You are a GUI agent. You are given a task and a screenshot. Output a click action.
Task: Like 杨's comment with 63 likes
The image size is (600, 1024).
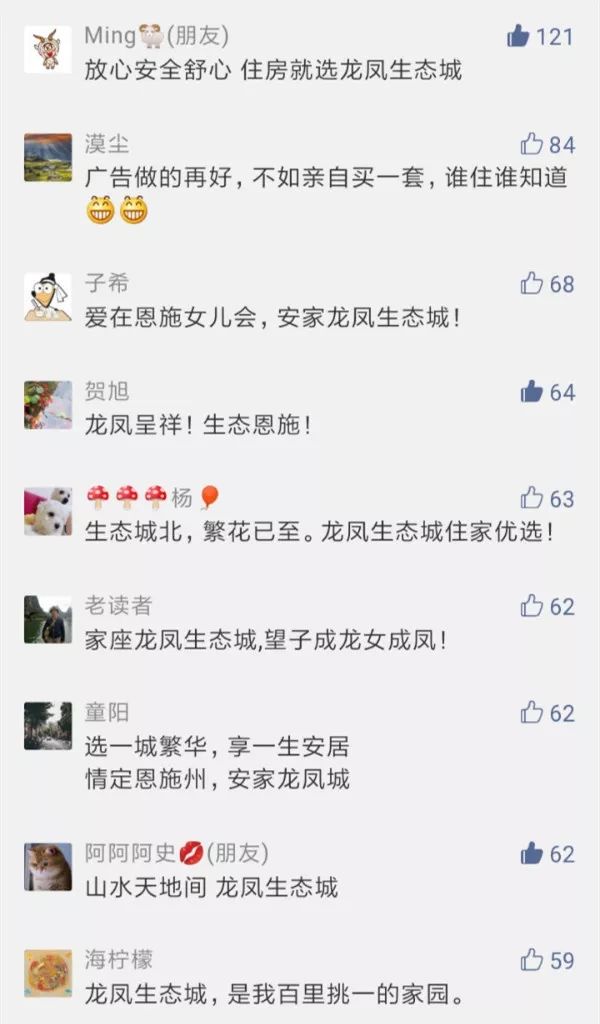(x=531, y=497)
